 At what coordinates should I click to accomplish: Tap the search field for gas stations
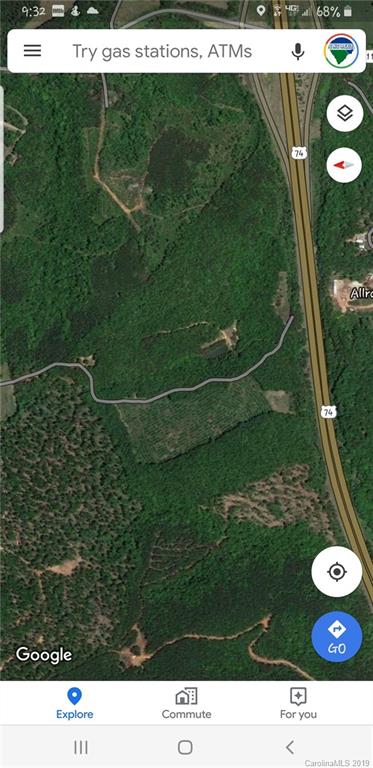coord(162,51)
